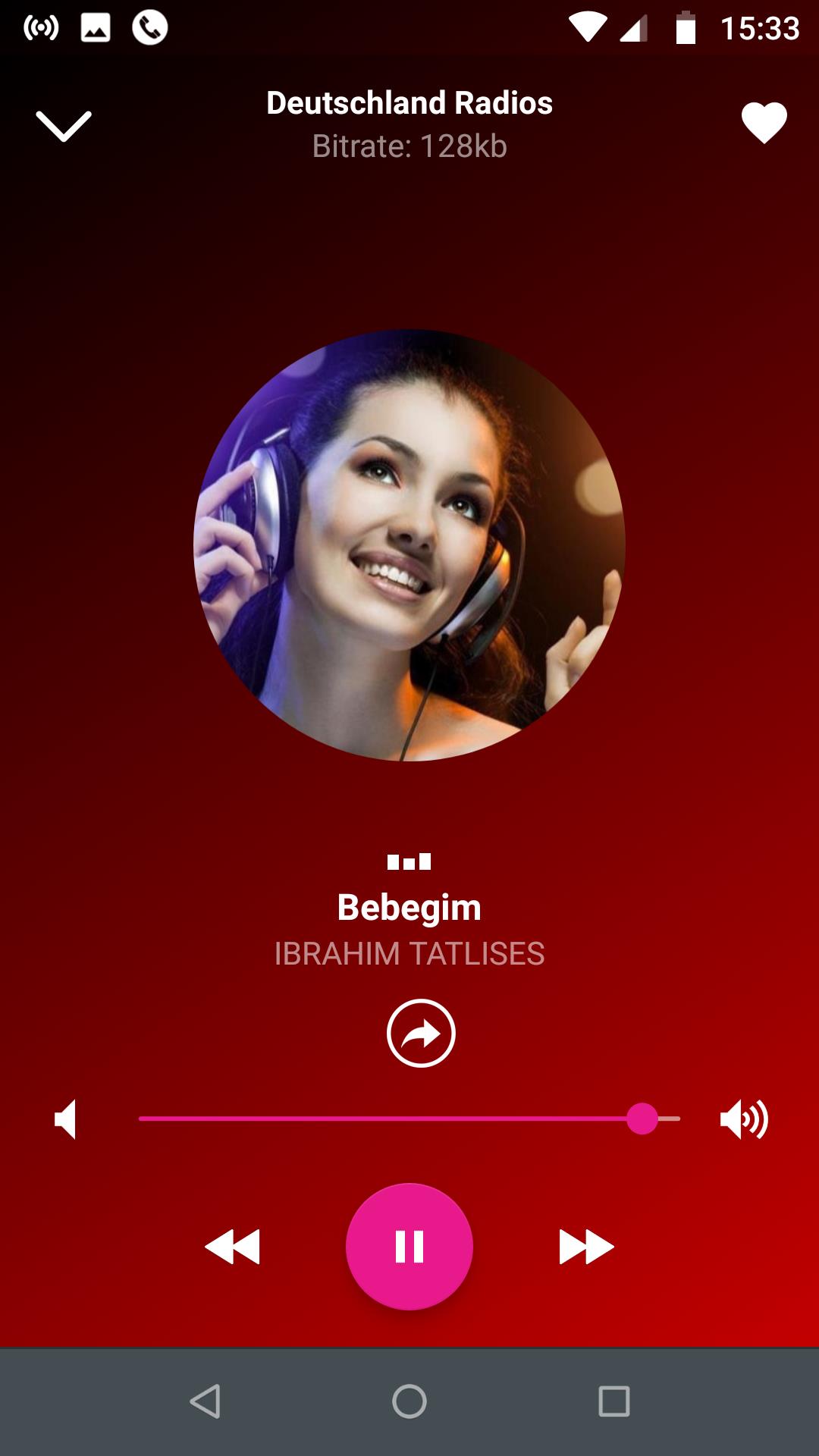Tap the pink volume slider track
Screen dimensions: 819x1456
point(409,1119)
